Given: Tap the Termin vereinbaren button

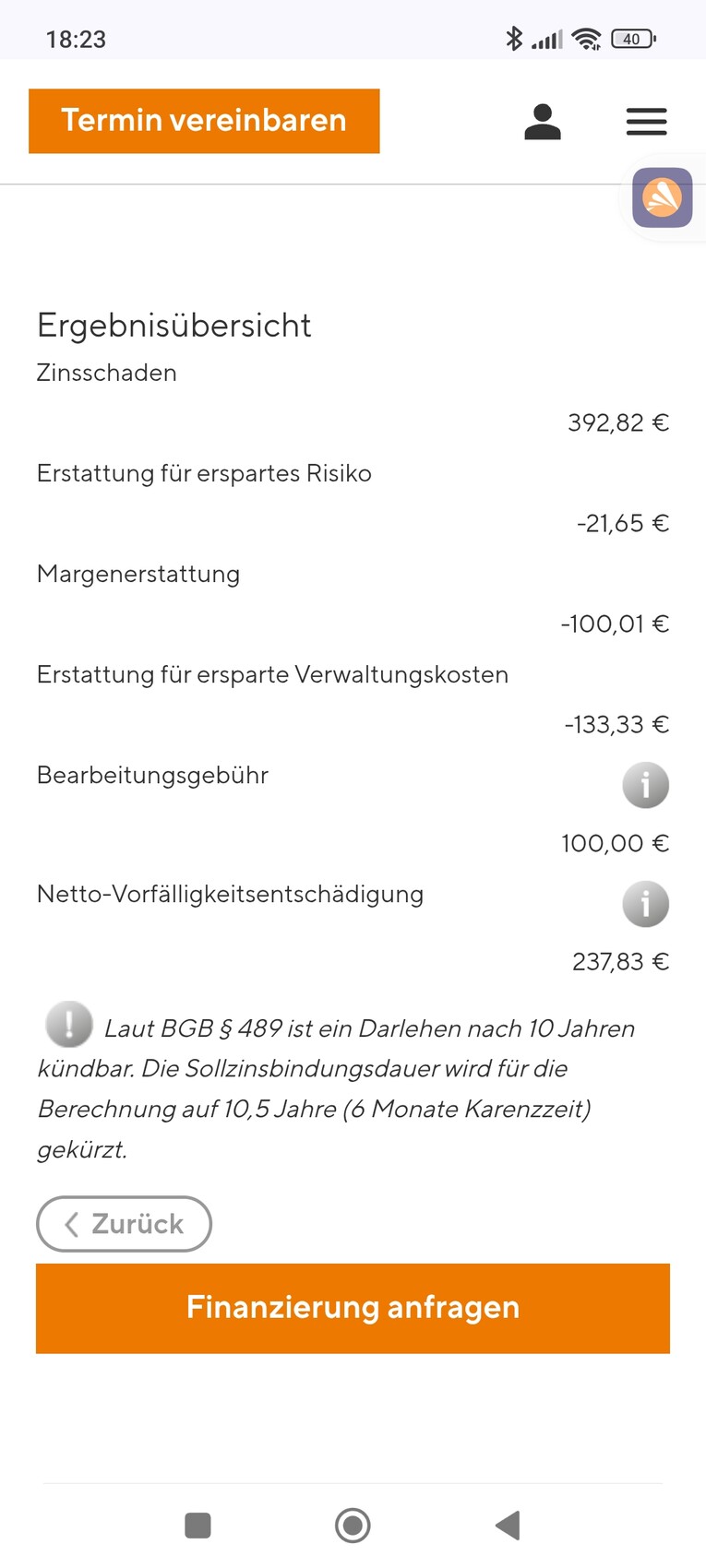Looking at the screenshot, I should pos(204,121).
